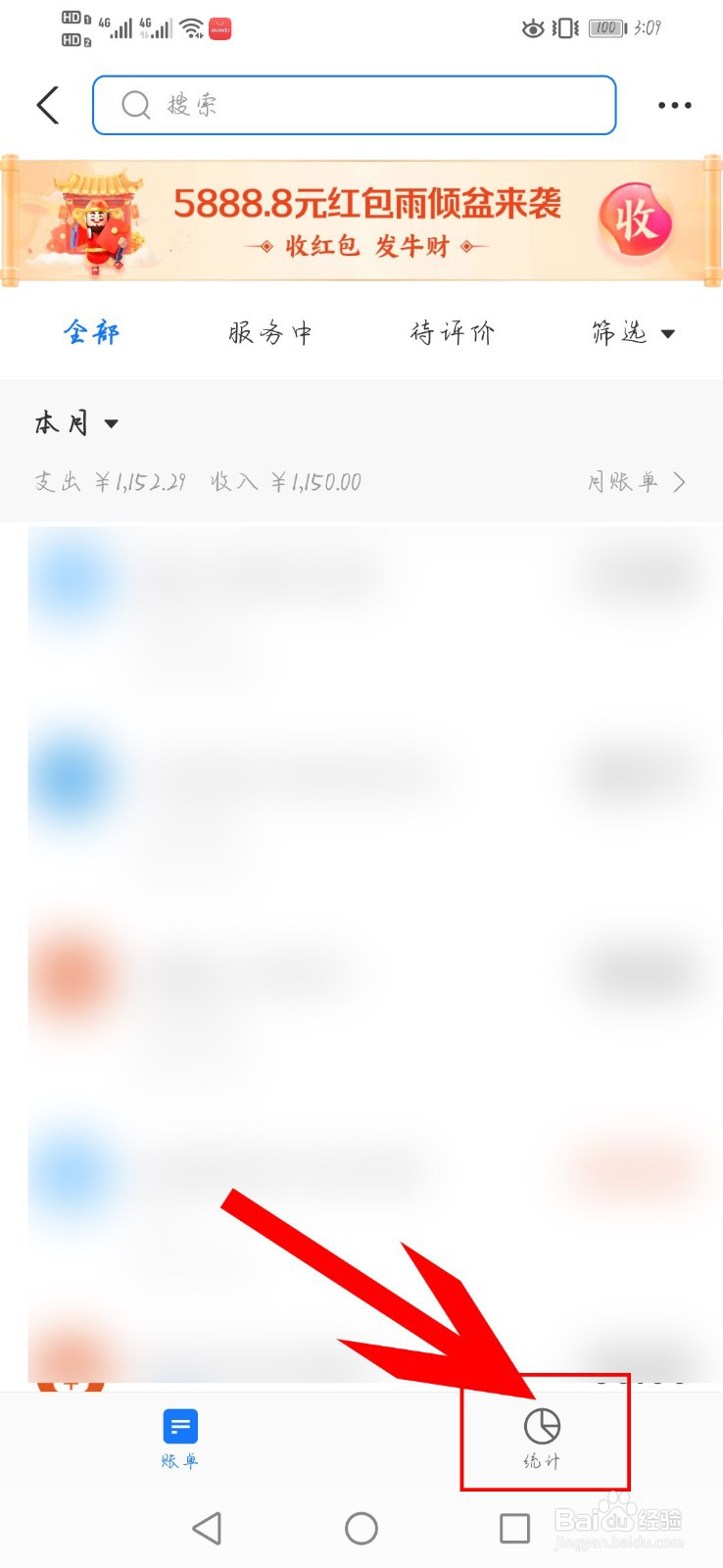
Task: Switch to the 服务中 tab
Action: [x=271, y=333]
